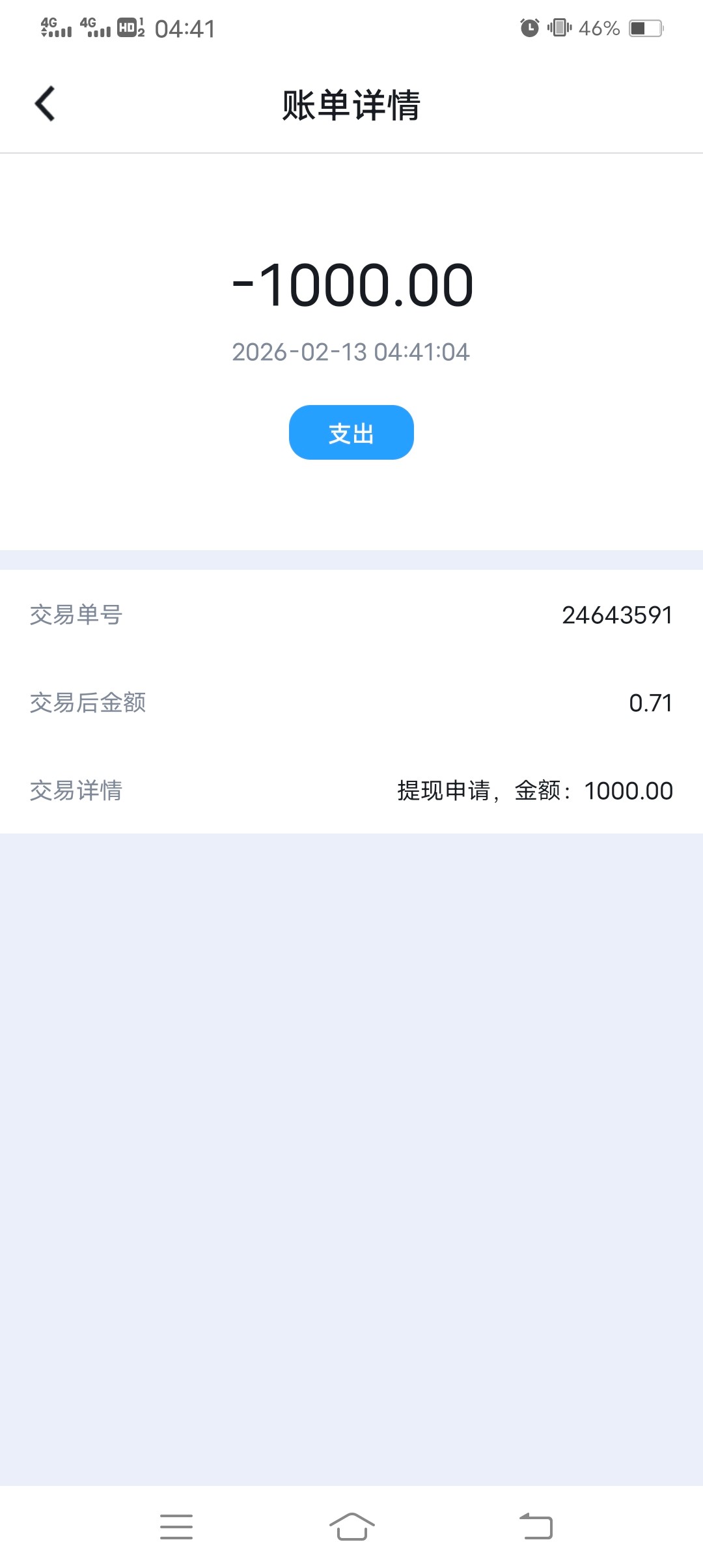Screen dimensions: 703x1568
Task: Go back from the 账单详情 page
Action: (45, 104)
